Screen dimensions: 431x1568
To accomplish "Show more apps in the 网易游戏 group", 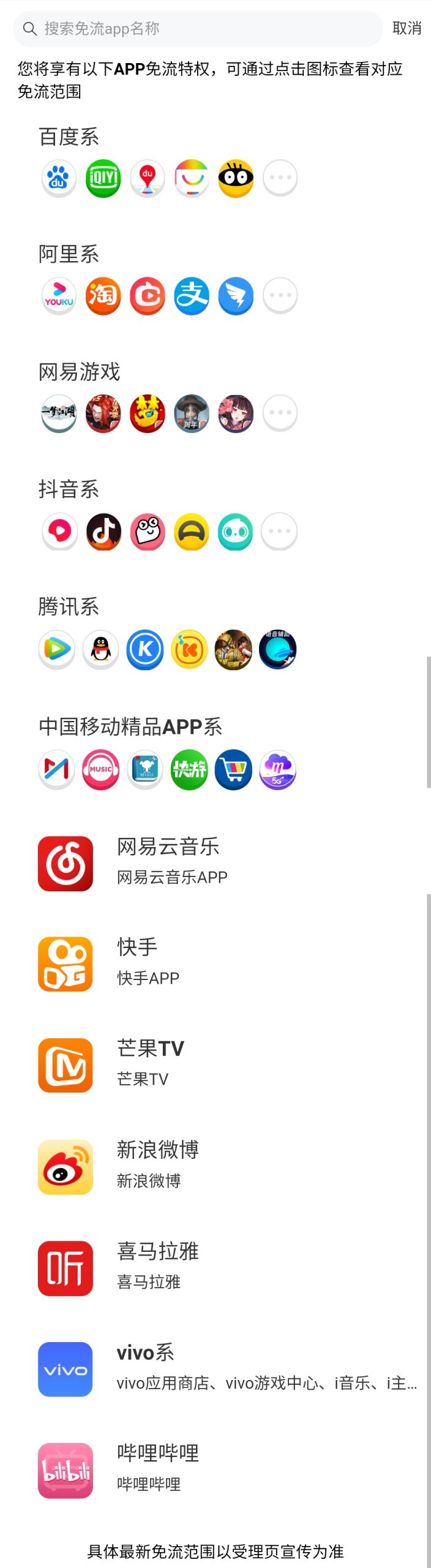I will (280, 413).
